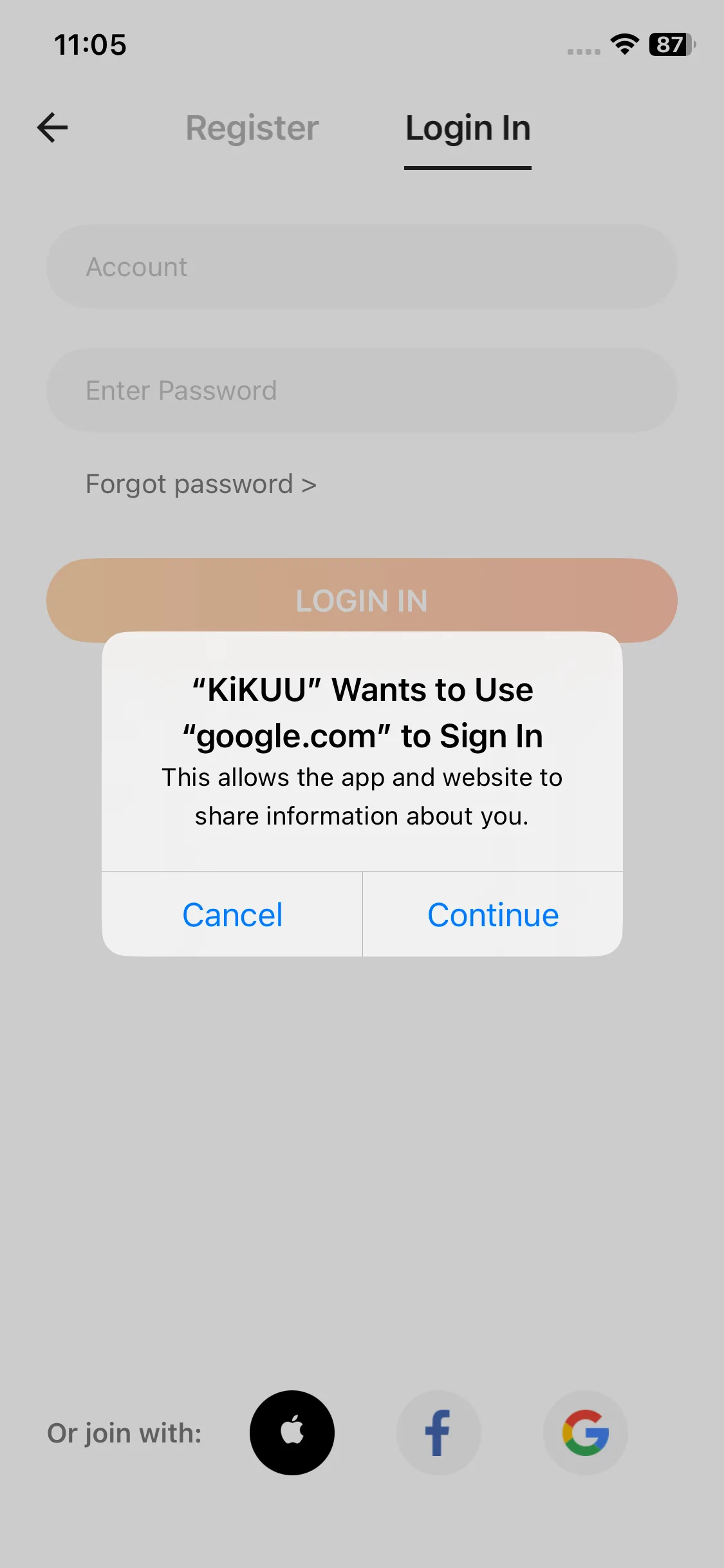
Task: Join with Apple sign-in icon
Action: tap(292, 1433)
